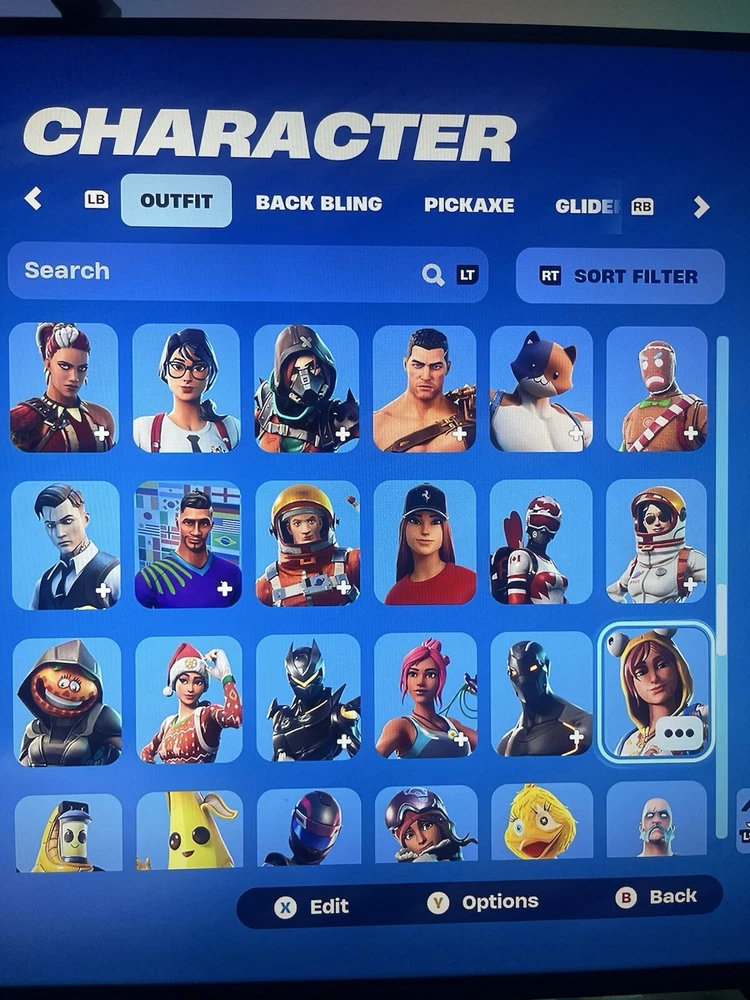The width and height of the screenshot is (750, 1000).
Task: Open the Sort Filter options
Action: pos(620,276)
